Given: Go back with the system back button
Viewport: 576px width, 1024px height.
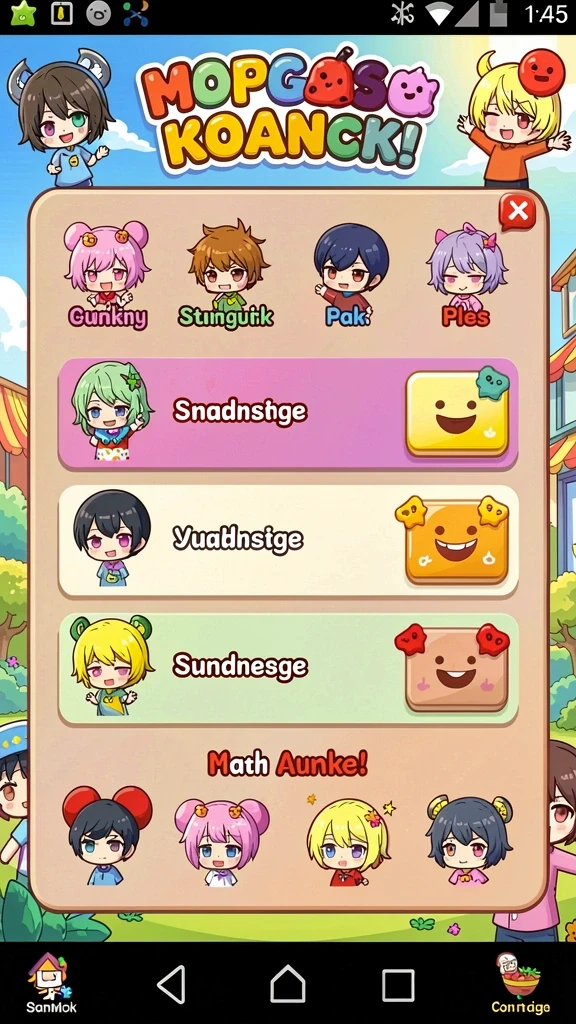Looking at the screenshot, I should click(x=172, y=984).
